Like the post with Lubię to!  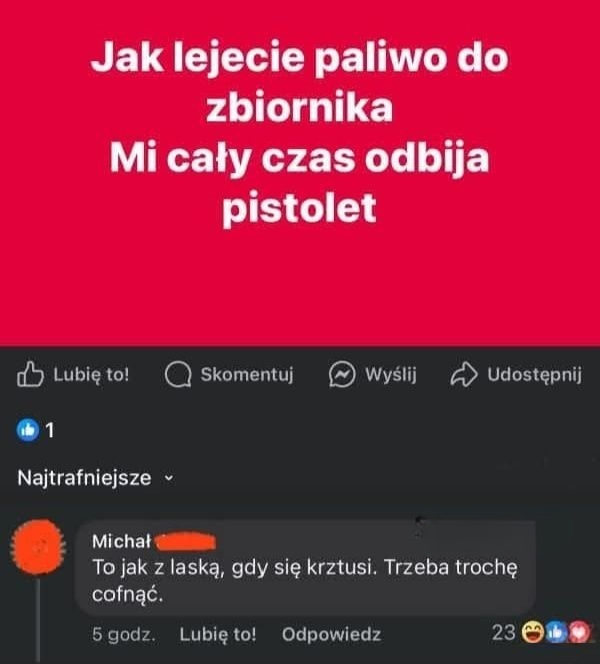pyautogui.click(x=75, y=375)
